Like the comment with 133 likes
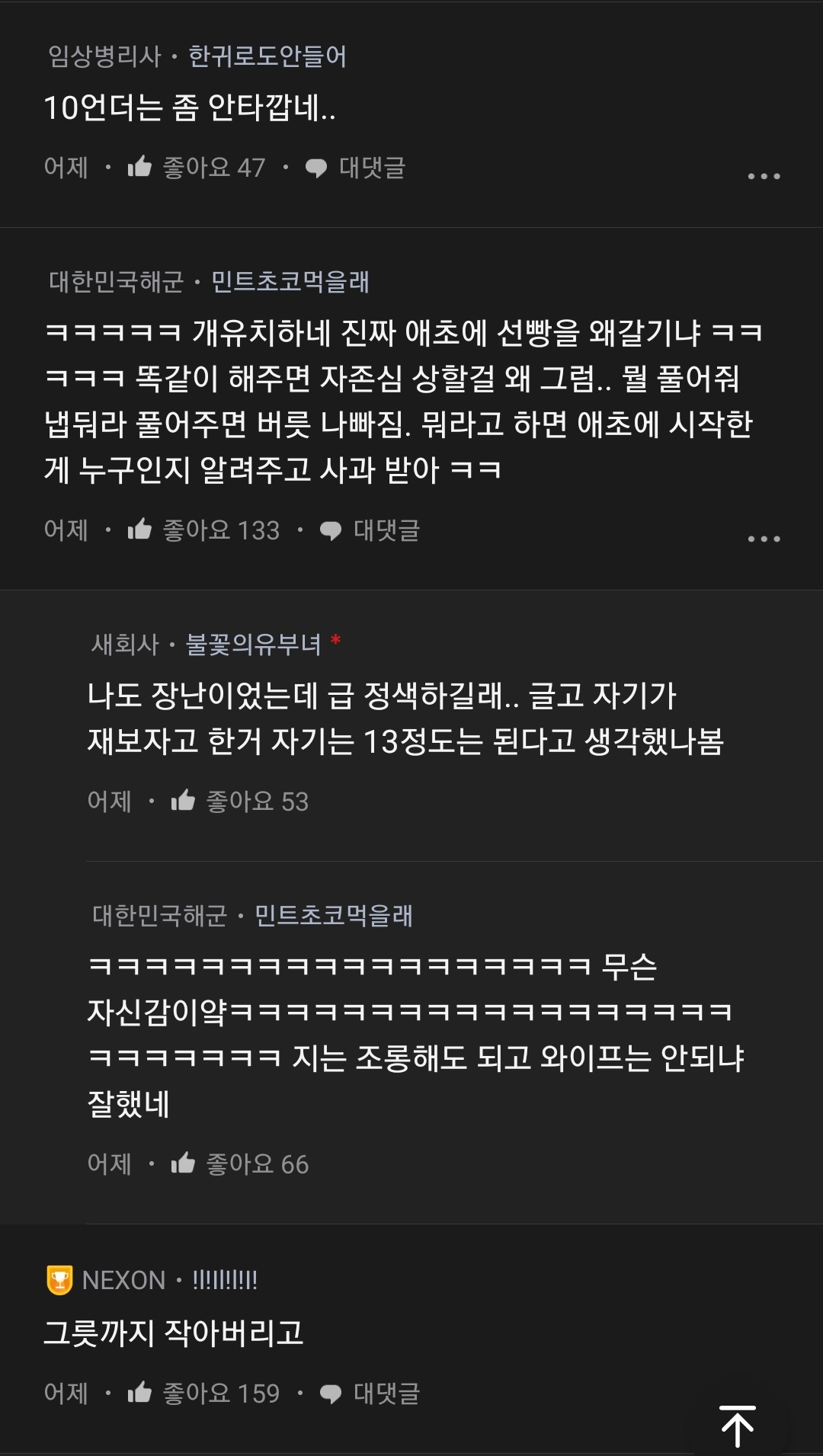Image resolution: width=823 pixels, height=1456 pixels. [x=139, y=530]
